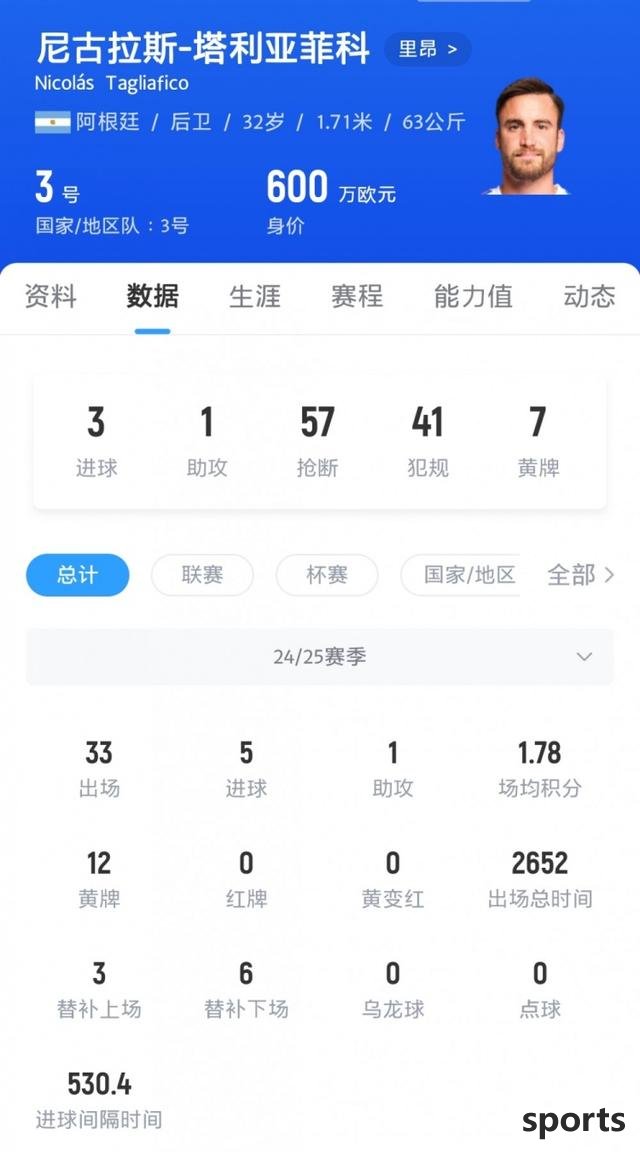
Task: Go to the 动态 tab
Action: pos(589,296)
